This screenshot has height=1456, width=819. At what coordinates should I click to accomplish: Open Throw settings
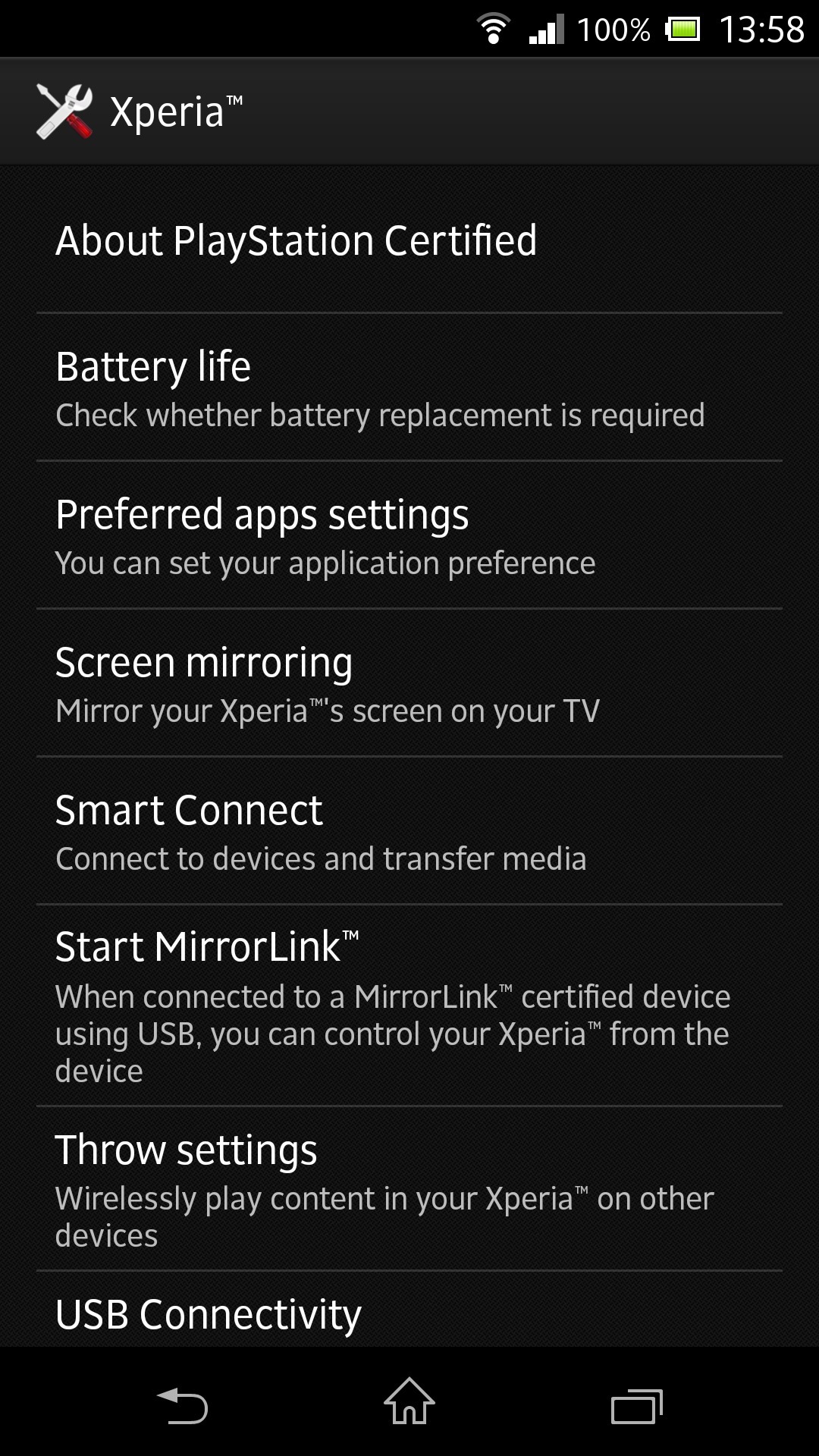[x=409, y=1189]
